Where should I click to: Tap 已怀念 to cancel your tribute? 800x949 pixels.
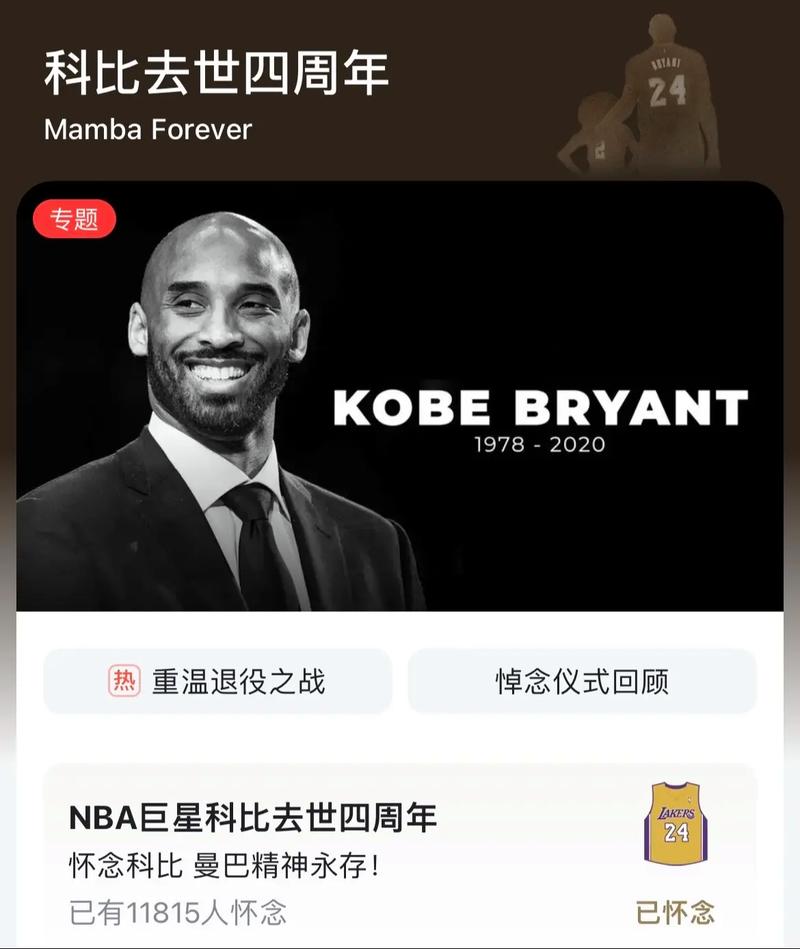pos(676,909)
